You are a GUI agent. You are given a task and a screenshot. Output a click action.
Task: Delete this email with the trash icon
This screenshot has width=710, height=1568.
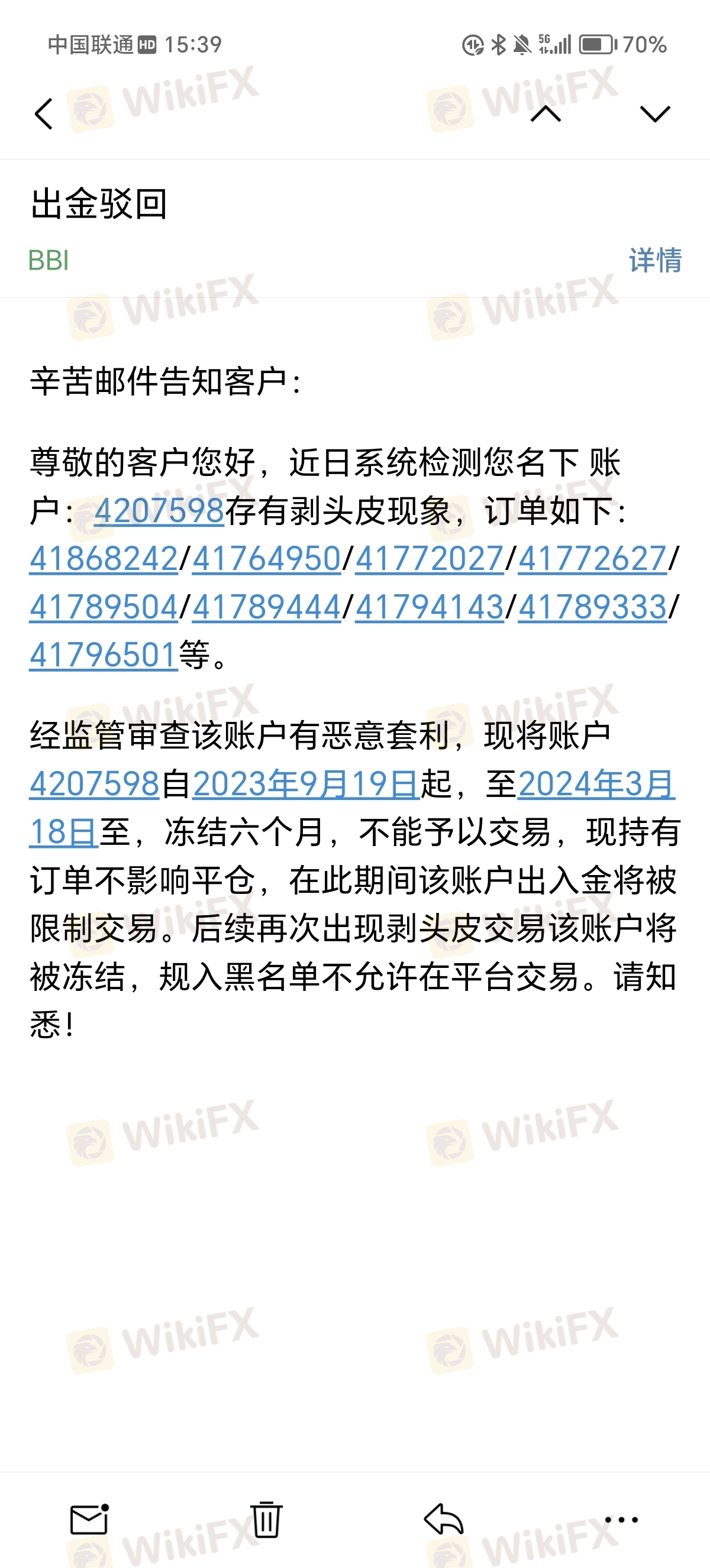pyautogui.click(x=266, y=1520)
